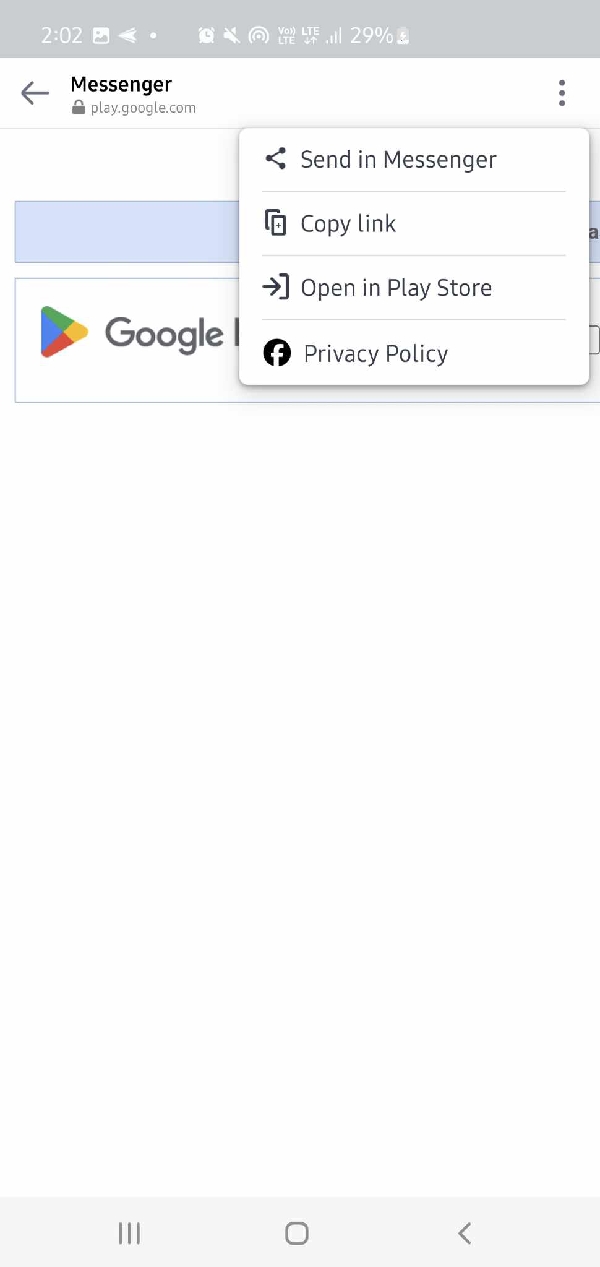Viewport: 600px width, 1267px height.
Task: Tap the system home button
Action: click(297, 1233)
